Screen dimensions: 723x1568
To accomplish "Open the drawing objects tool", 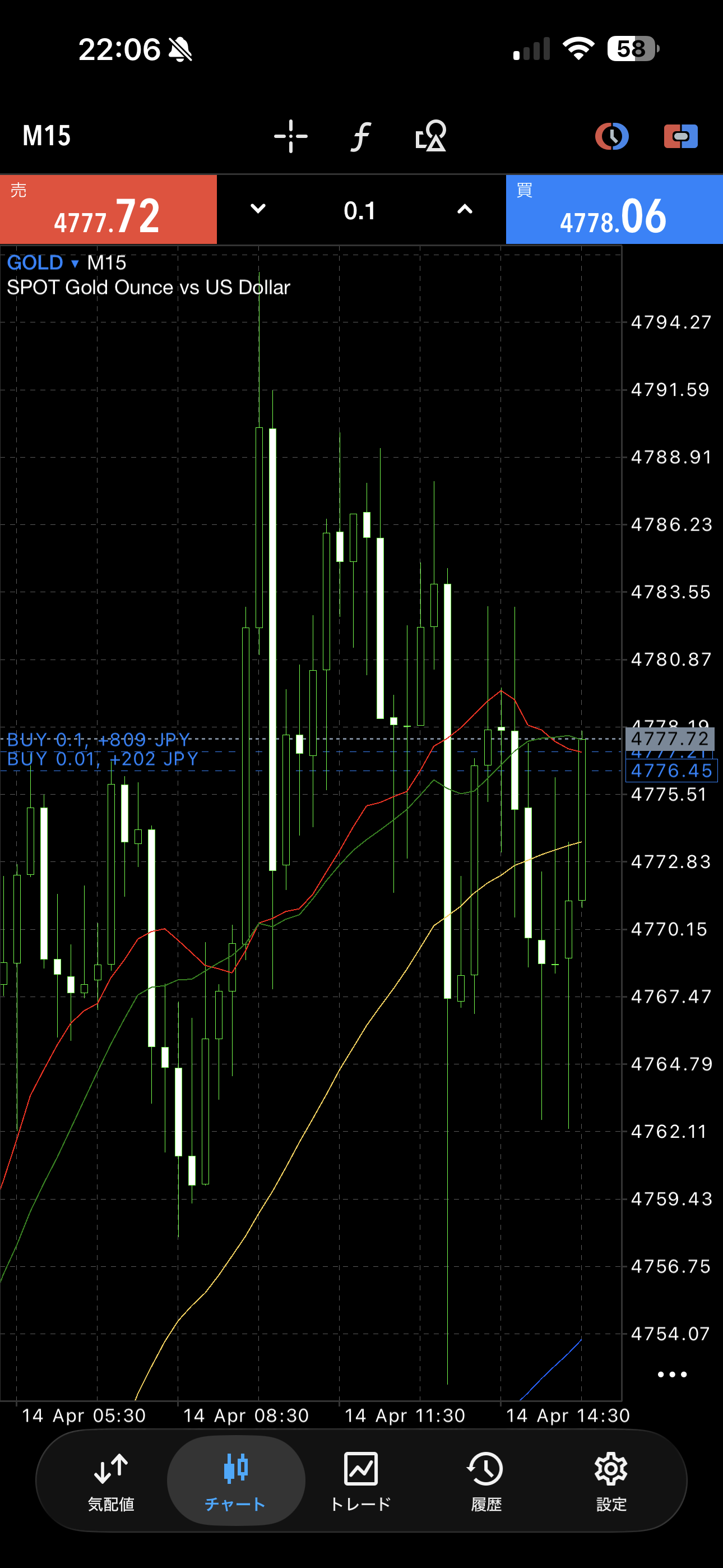I will (431, 136).
